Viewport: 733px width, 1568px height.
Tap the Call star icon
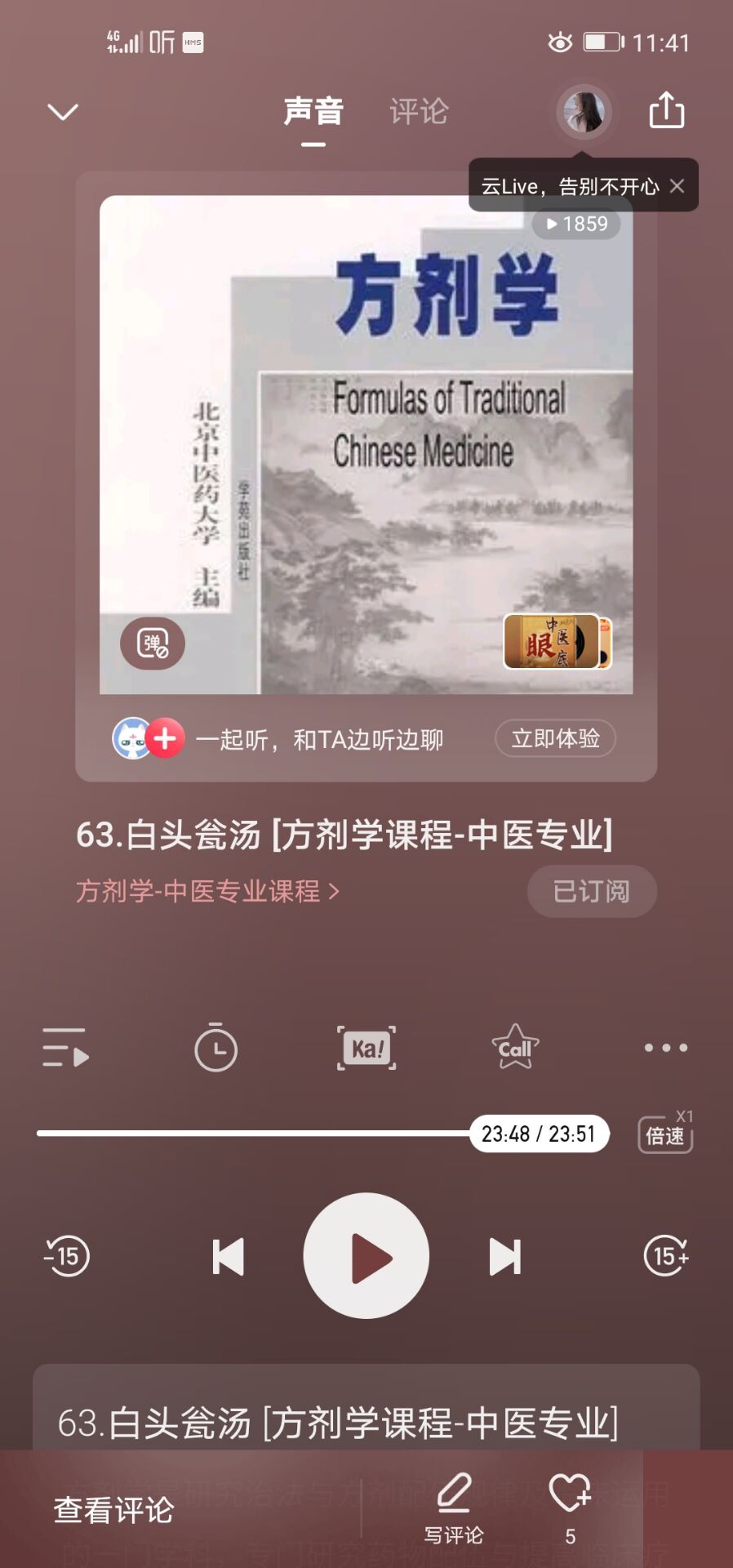515,1048
